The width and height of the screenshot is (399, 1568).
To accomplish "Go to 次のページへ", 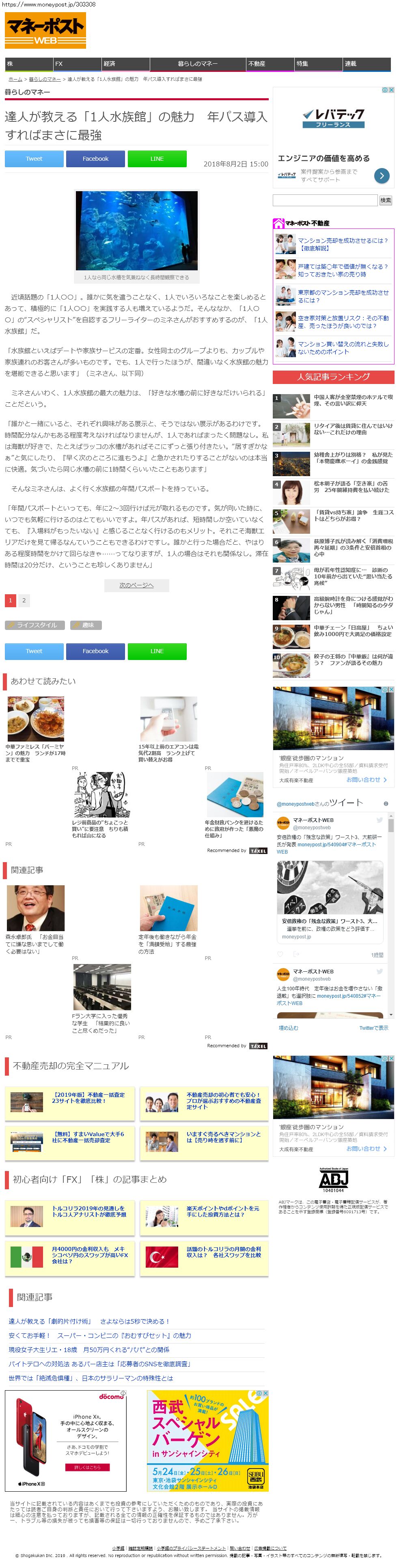I will click(x=136, y=585).
